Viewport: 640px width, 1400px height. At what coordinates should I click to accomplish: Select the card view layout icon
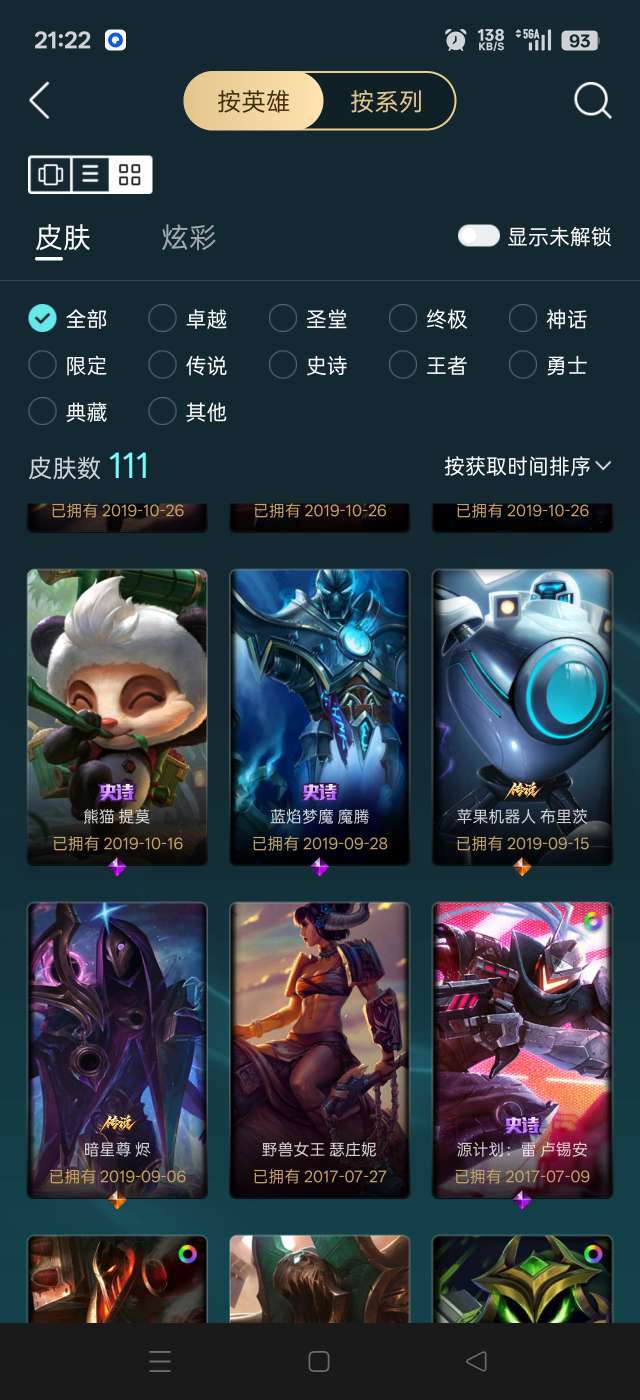click(49, 175)
